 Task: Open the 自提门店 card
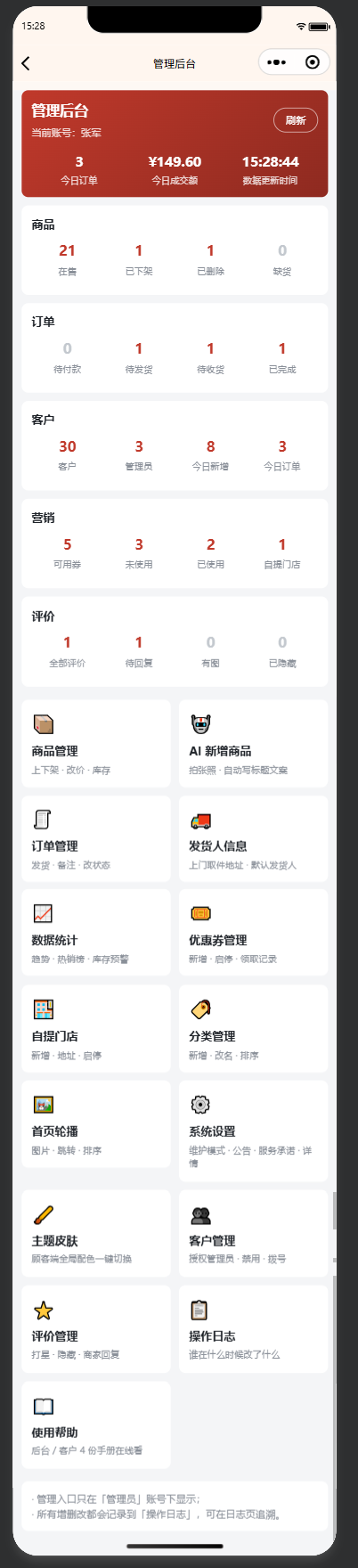[x=96, y=1029]
